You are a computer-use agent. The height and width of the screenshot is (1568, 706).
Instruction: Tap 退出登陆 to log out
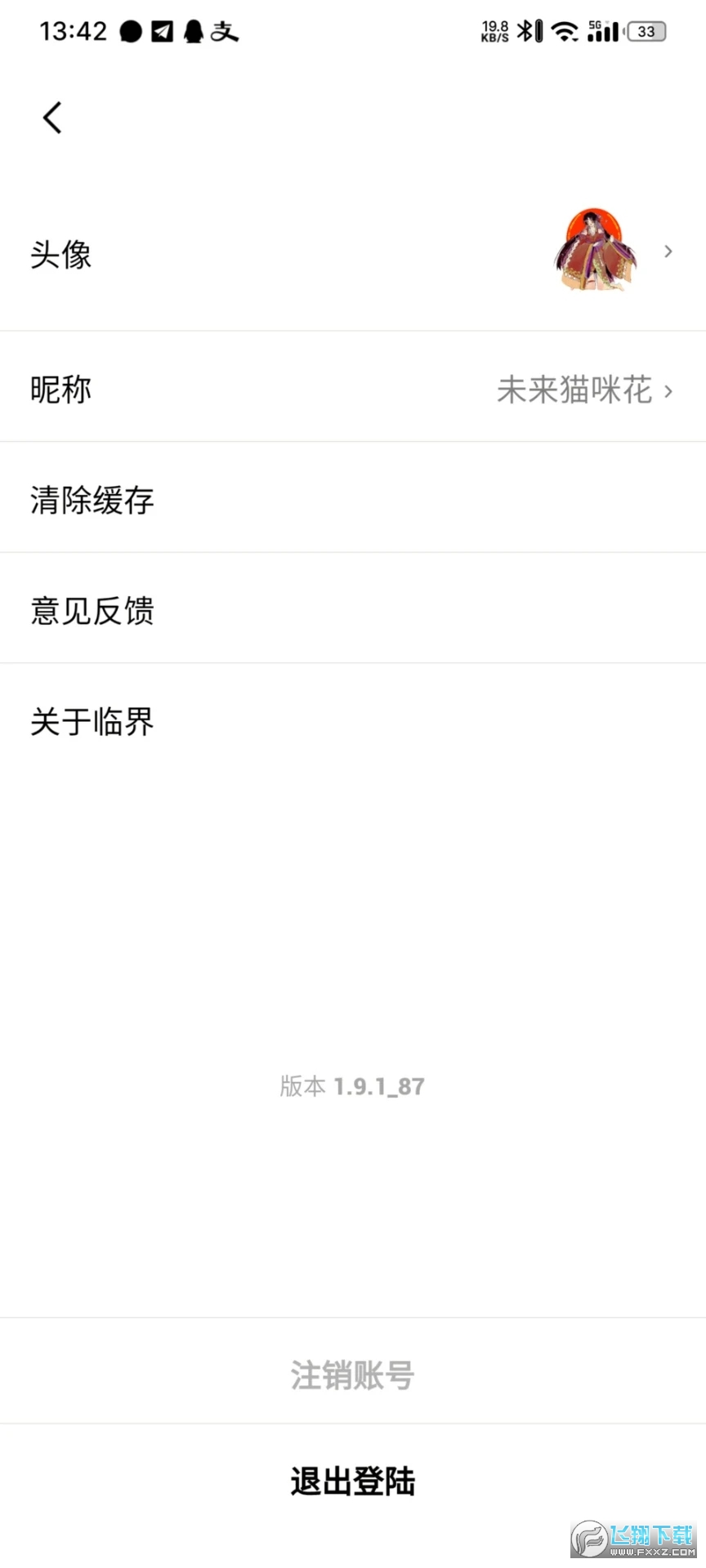[351, 1481]
